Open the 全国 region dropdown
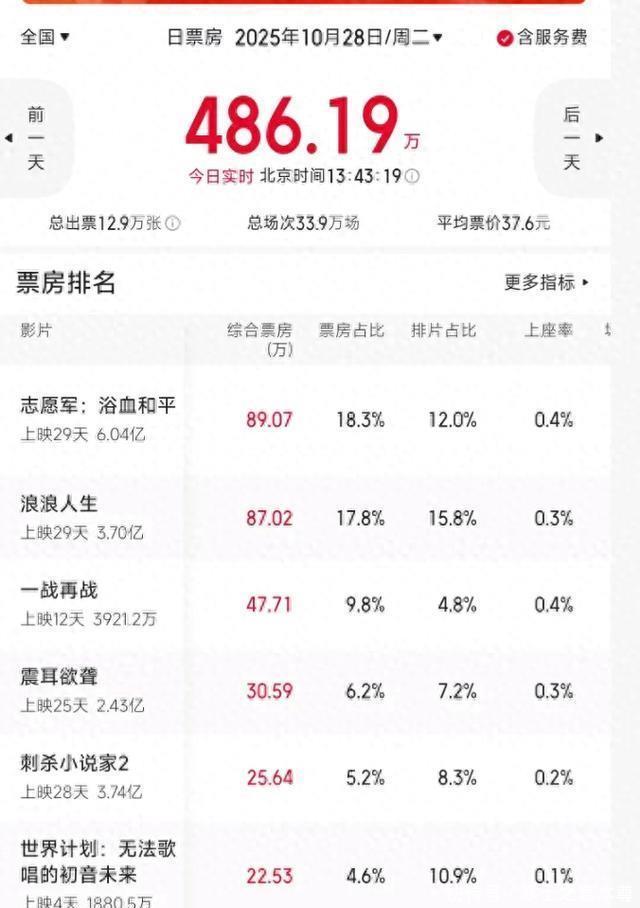 (45, 38)
